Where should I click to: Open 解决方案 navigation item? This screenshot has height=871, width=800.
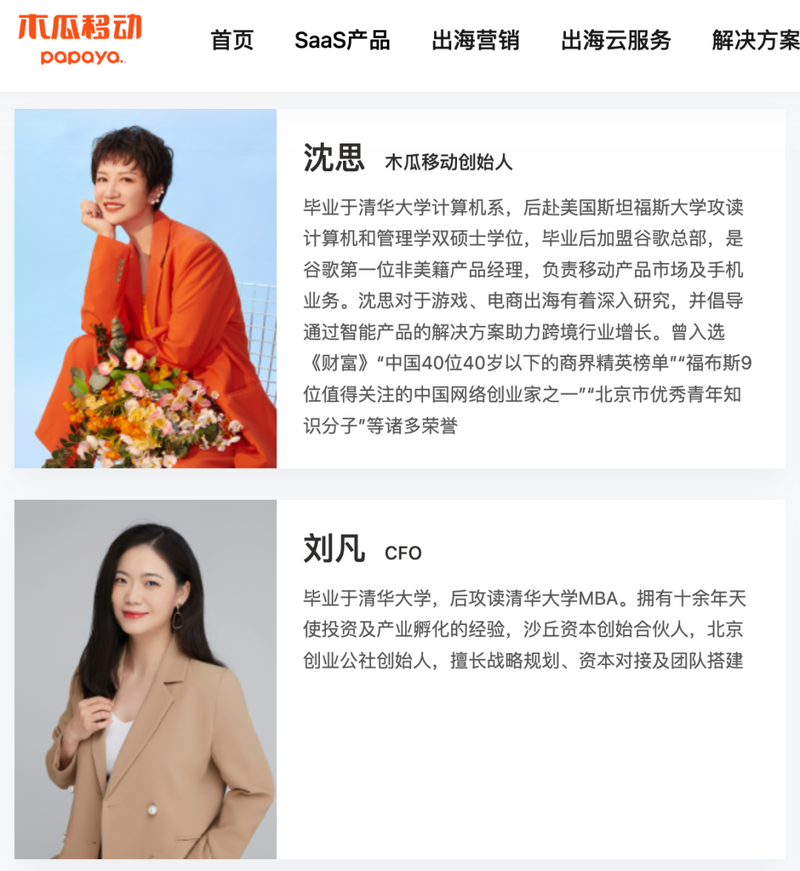click(x=755, y=41)
